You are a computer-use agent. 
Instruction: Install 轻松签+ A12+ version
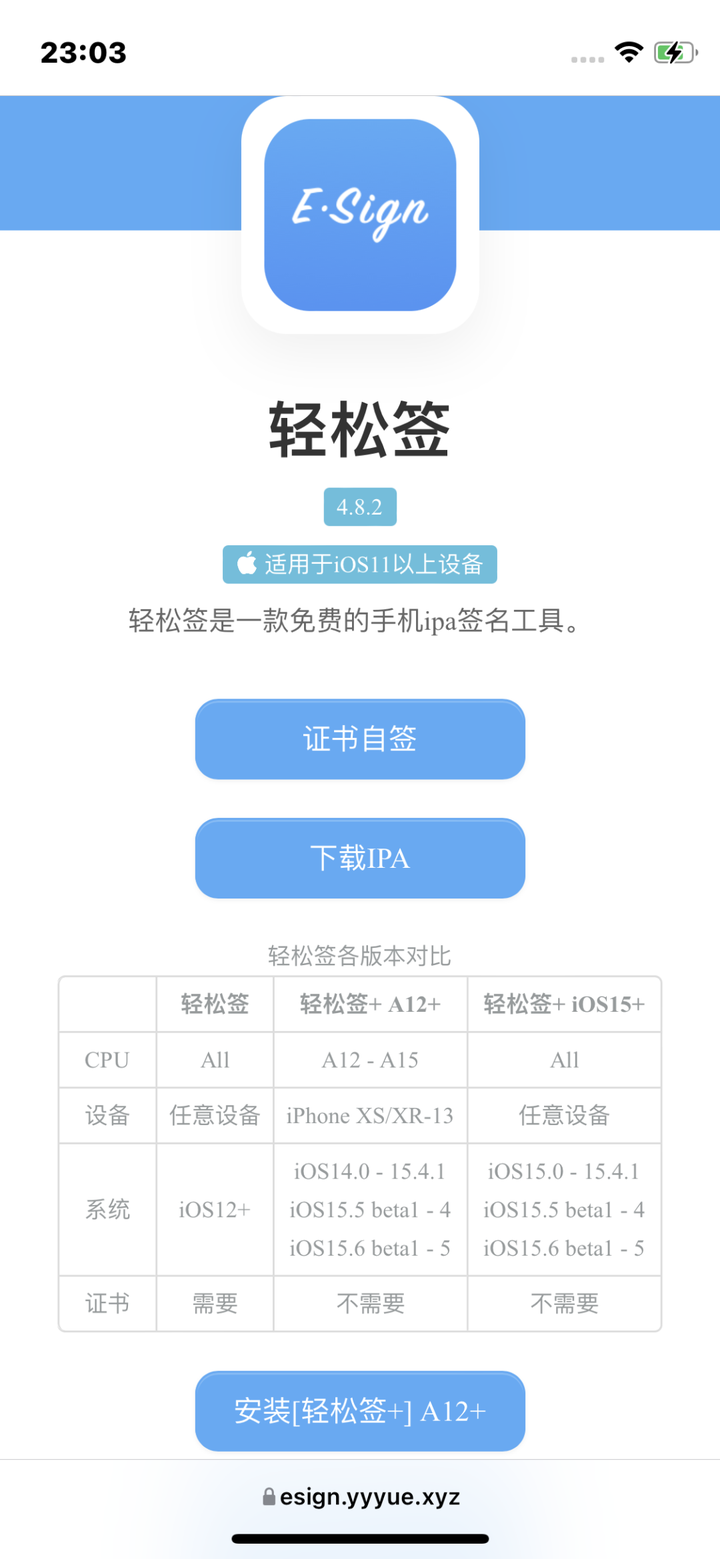click(x=360, y=1411)
